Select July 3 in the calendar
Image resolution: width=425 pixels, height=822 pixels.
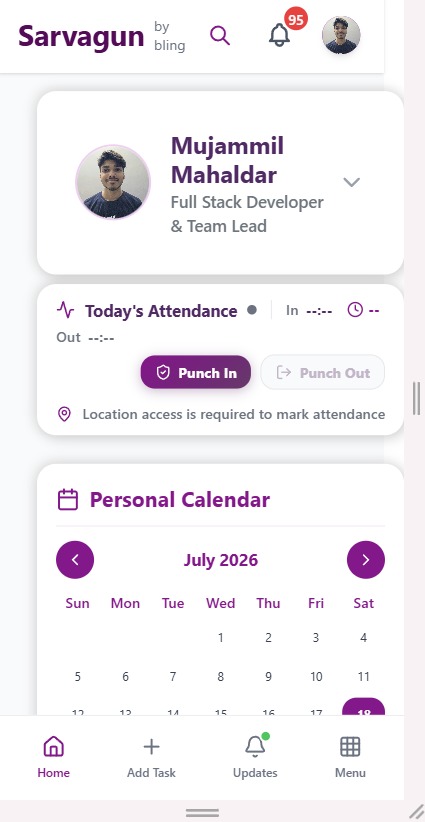(x=316, y=638)
